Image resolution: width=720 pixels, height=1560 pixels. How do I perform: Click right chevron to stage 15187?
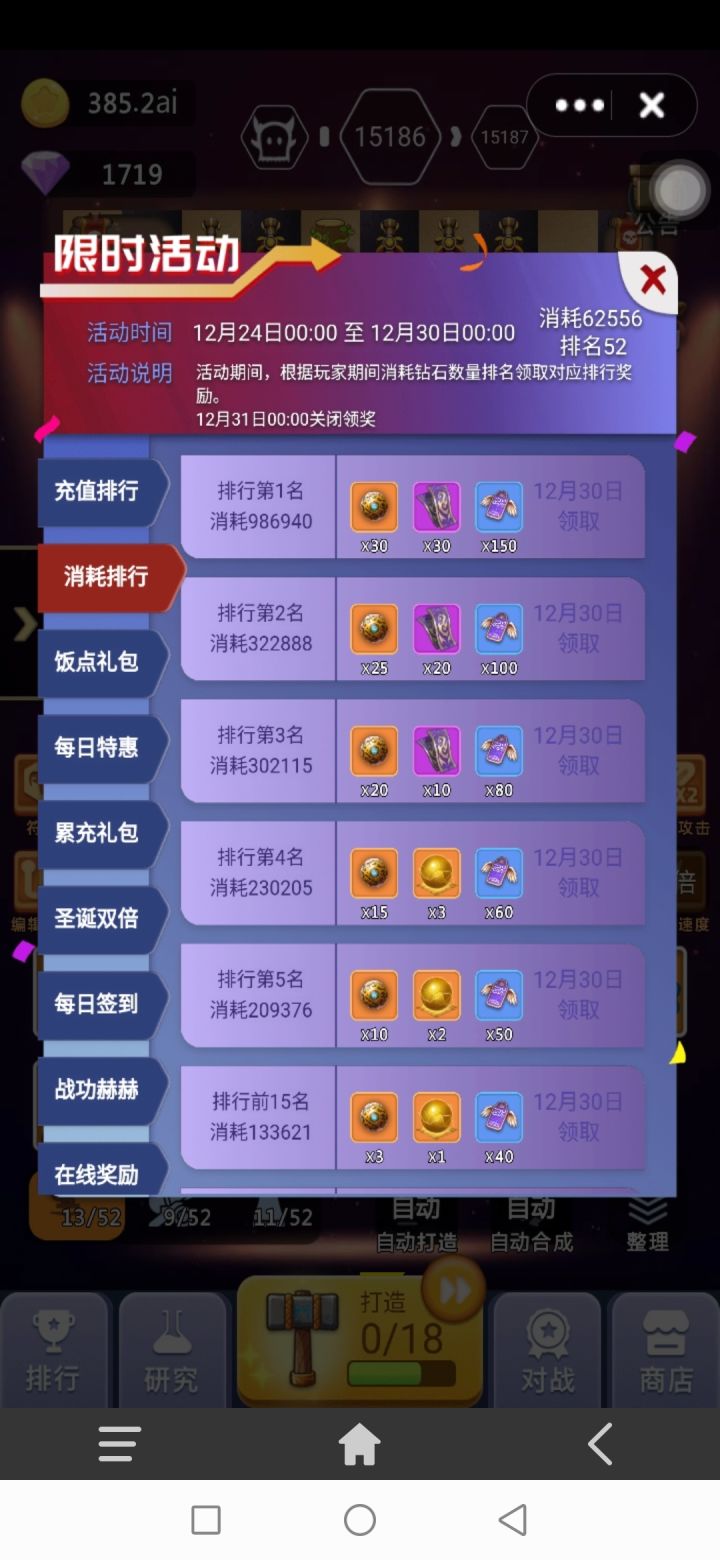coord(455,135)
